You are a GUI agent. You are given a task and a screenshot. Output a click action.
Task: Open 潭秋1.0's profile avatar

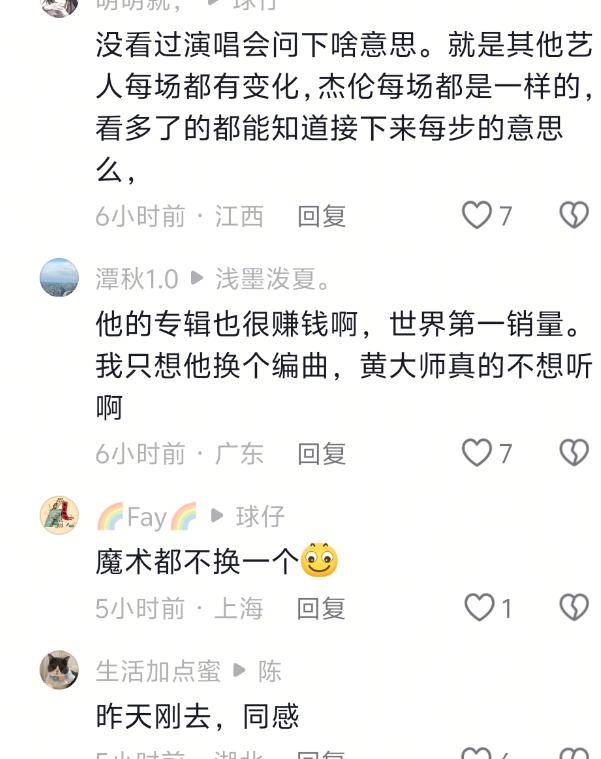coord(59,277)
